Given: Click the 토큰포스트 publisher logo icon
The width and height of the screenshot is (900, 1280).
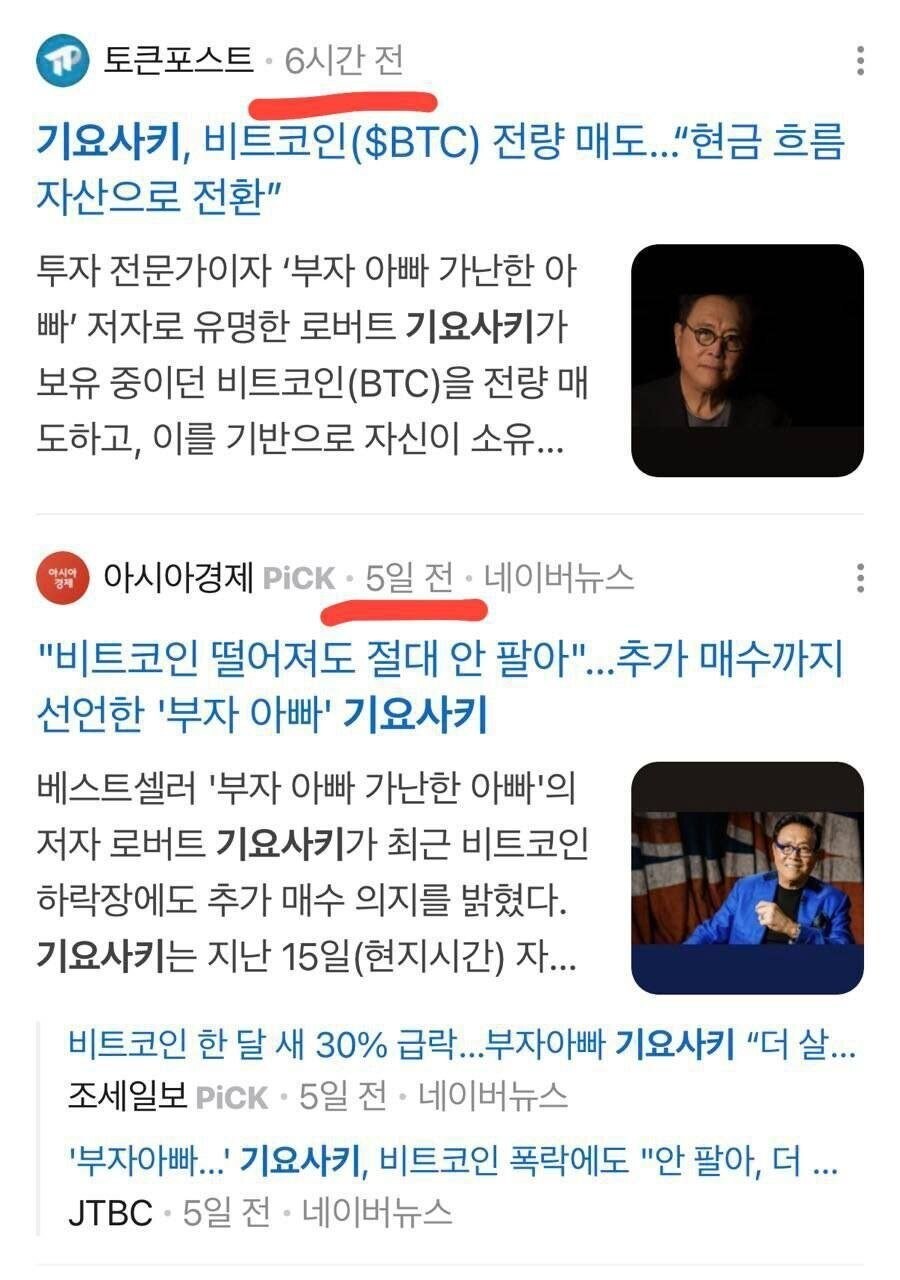Looking at the screenshot, I should pyautogui.click(x=62, y=60).
